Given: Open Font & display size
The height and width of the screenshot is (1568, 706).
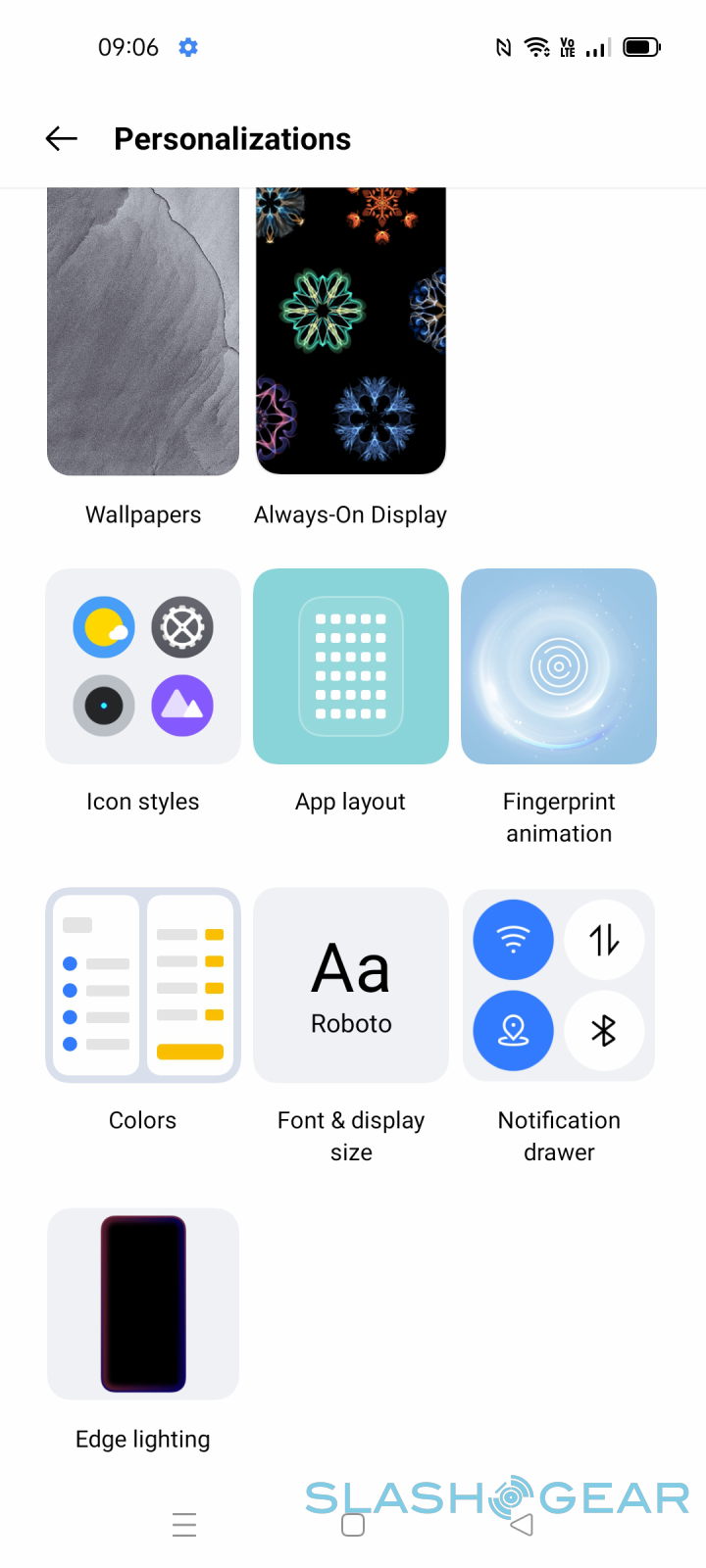Looking at the screenshot, I should coord(351,985).
